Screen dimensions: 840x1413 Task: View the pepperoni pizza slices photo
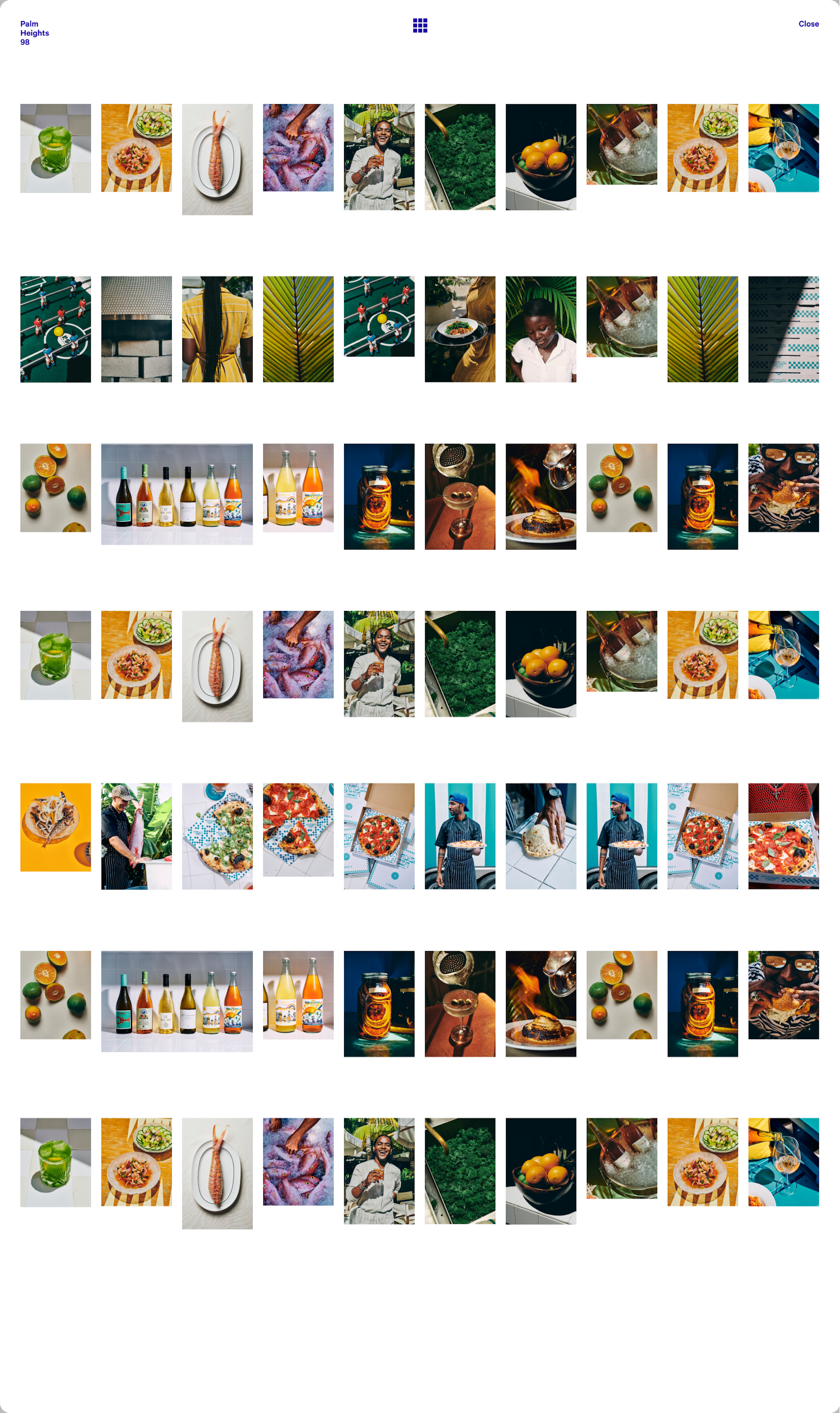coord(298,830)
